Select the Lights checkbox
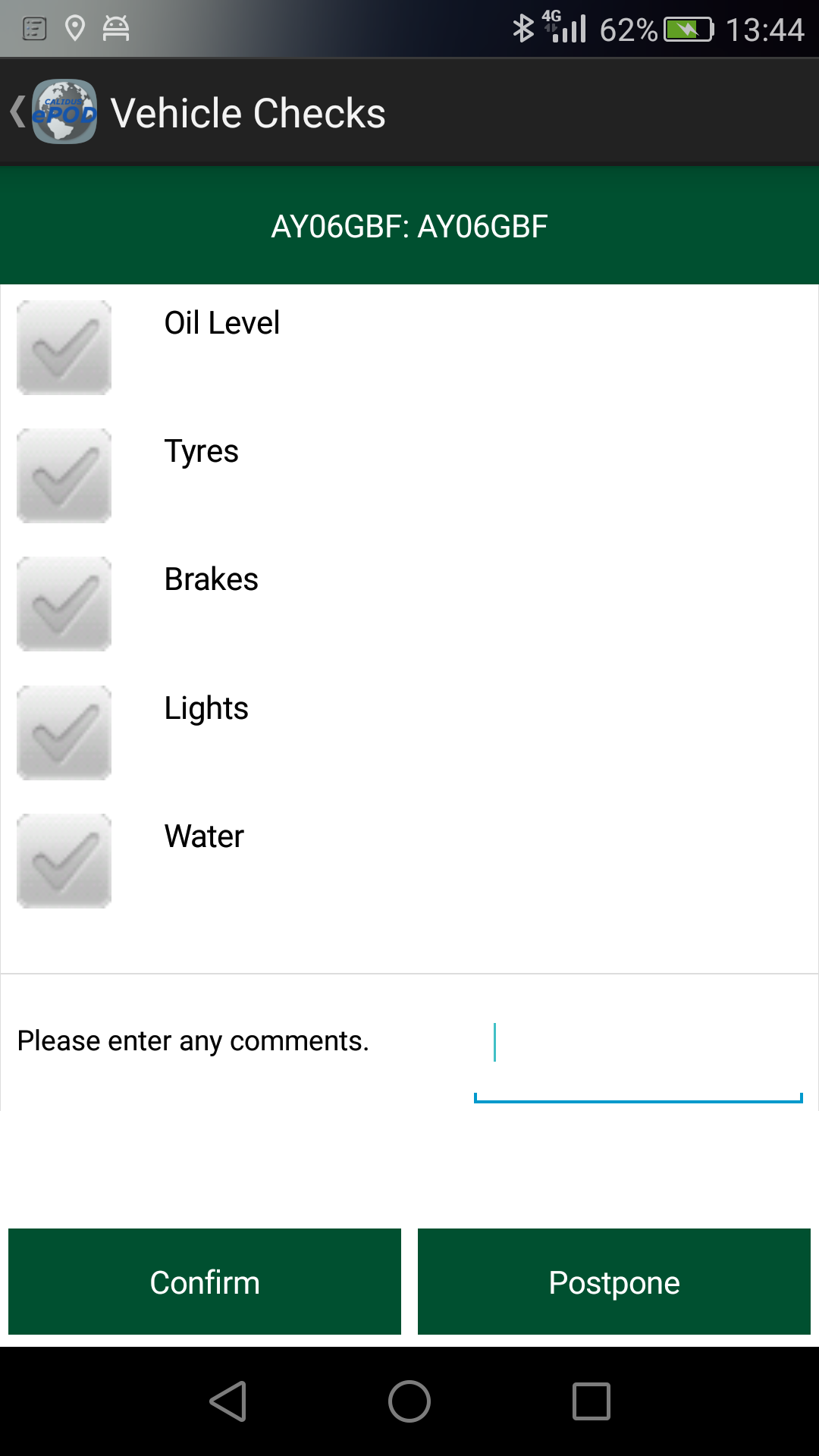 point(64,733)
